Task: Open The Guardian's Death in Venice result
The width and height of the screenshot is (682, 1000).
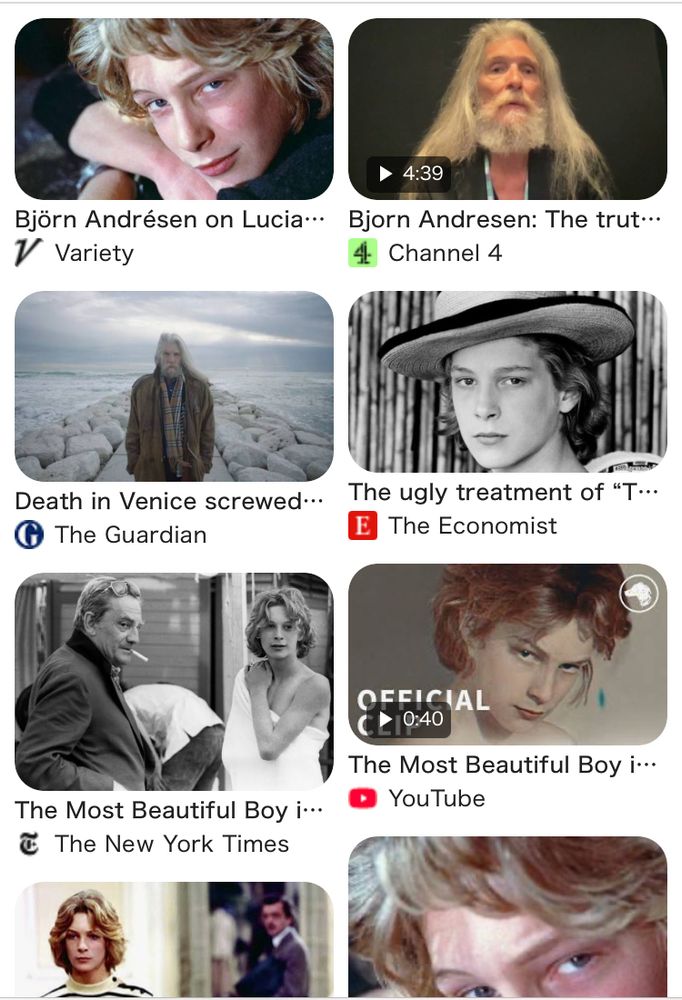Action: (x=174, y=386)
